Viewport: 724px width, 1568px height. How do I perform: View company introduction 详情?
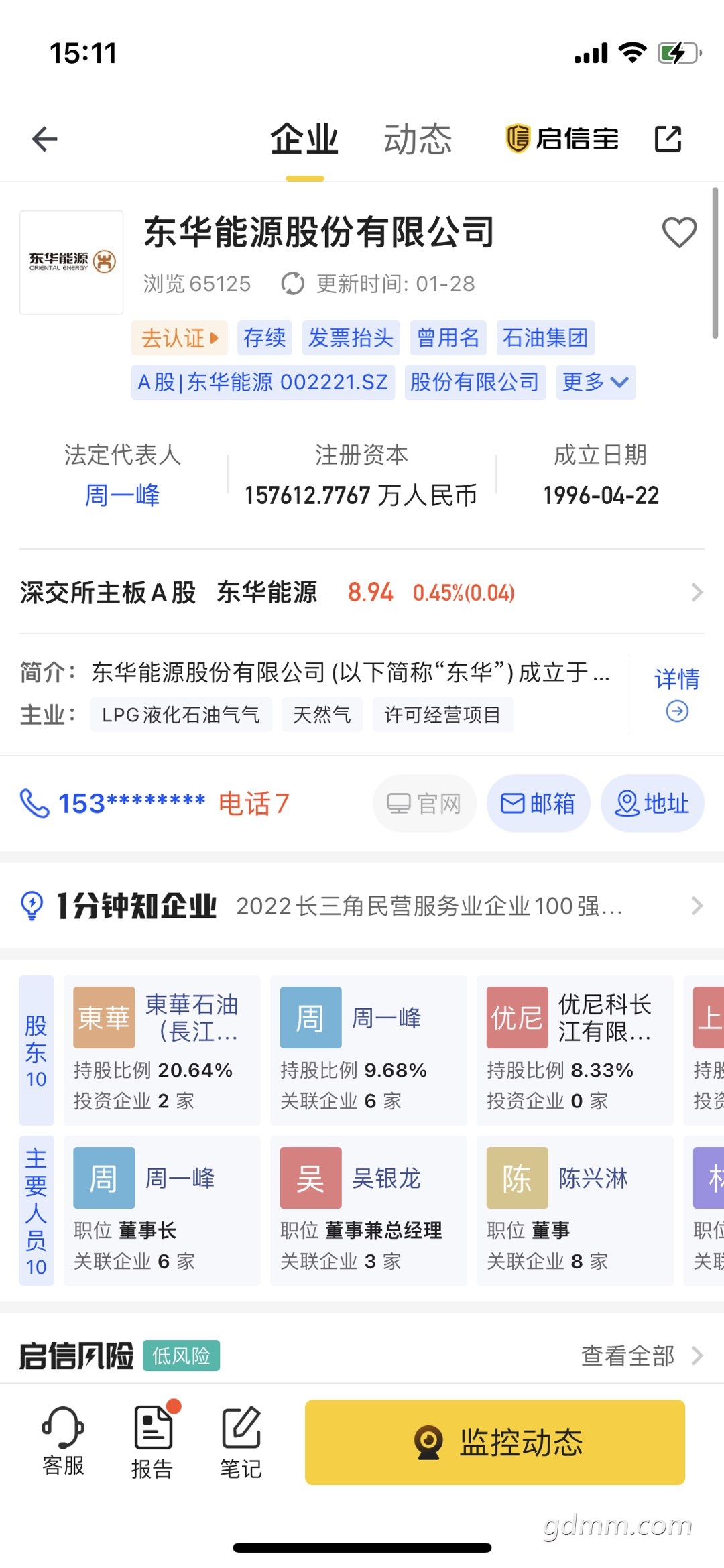676,692
